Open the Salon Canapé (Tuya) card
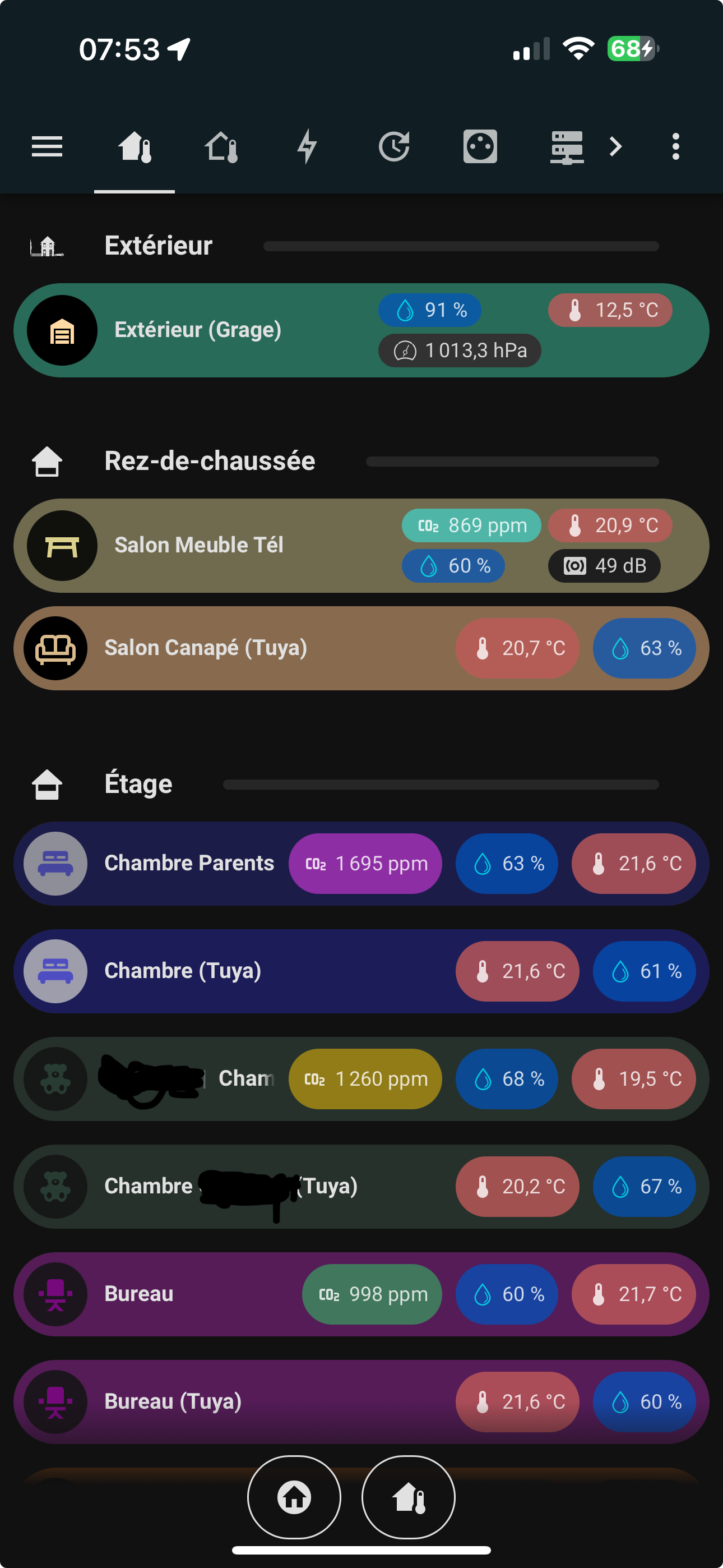 [361, 648]
